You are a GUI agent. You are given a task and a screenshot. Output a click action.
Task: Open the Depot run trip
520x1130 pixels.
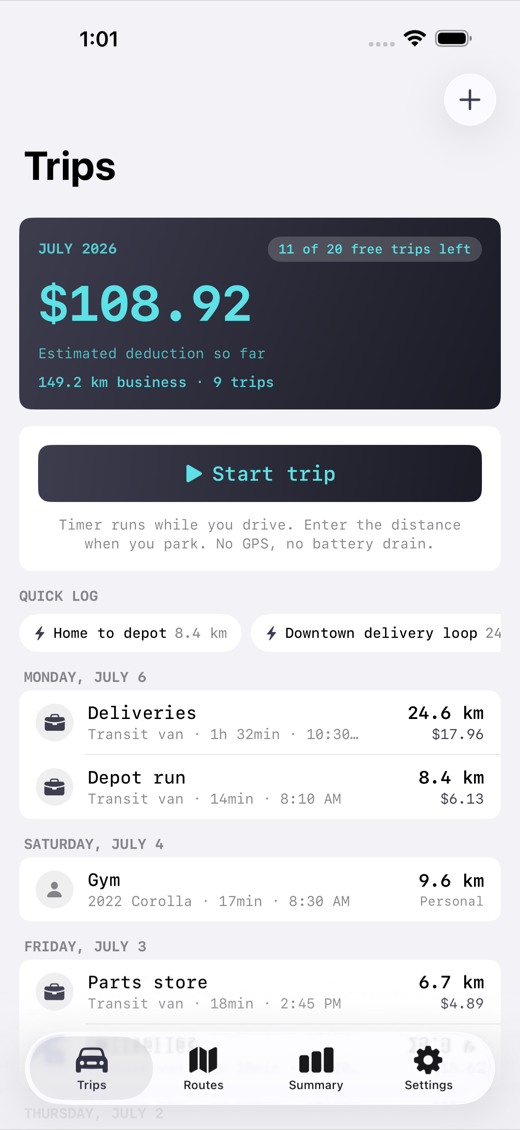tap(260, 787)
